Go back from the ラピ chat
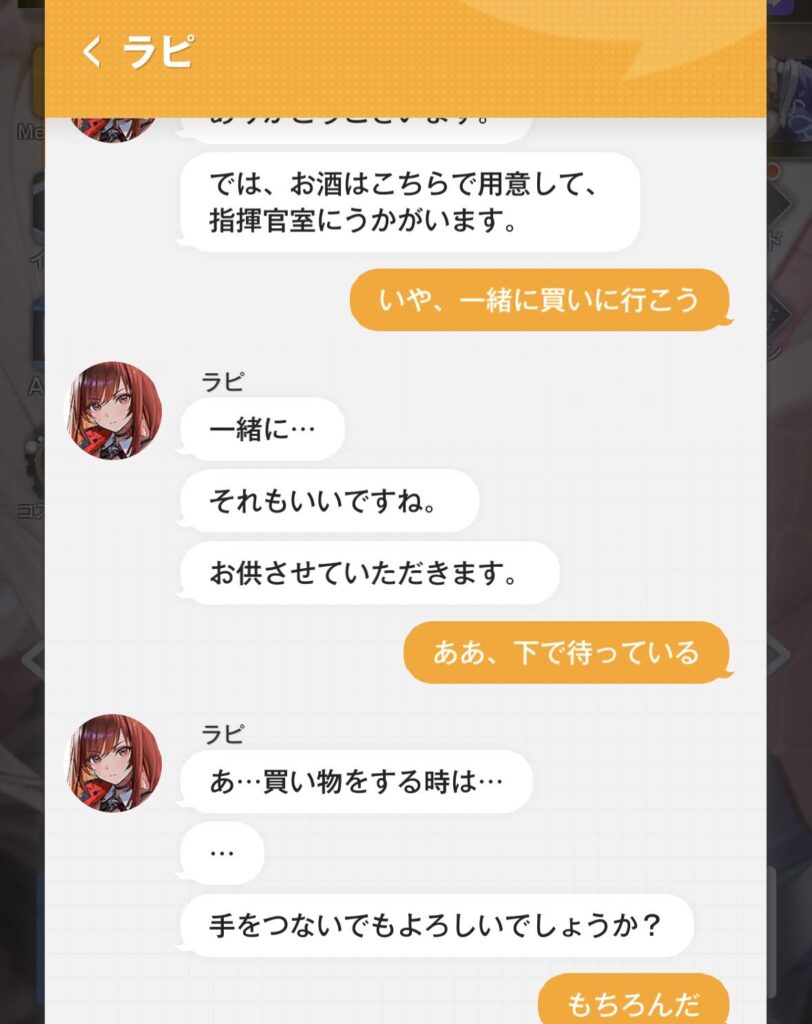 (91, 52)
